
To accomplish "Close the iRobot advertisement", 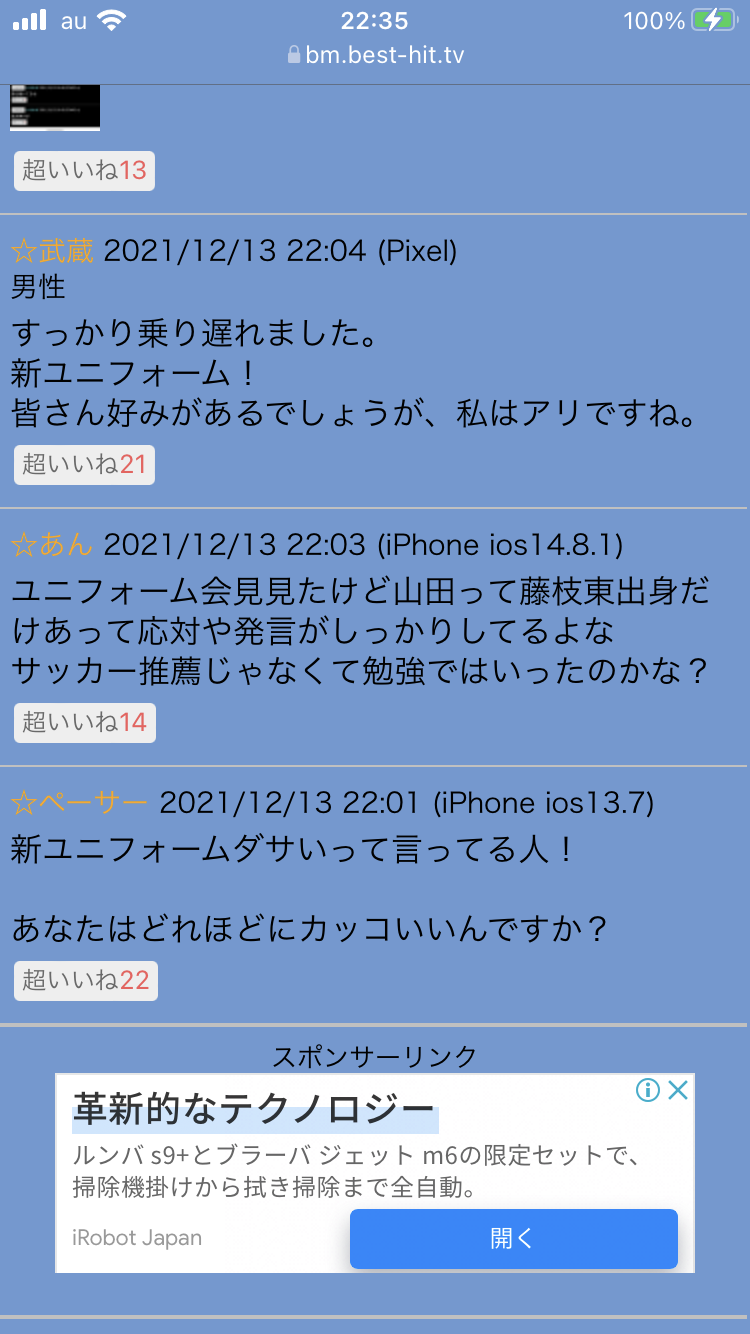I will pos(678,1090).
